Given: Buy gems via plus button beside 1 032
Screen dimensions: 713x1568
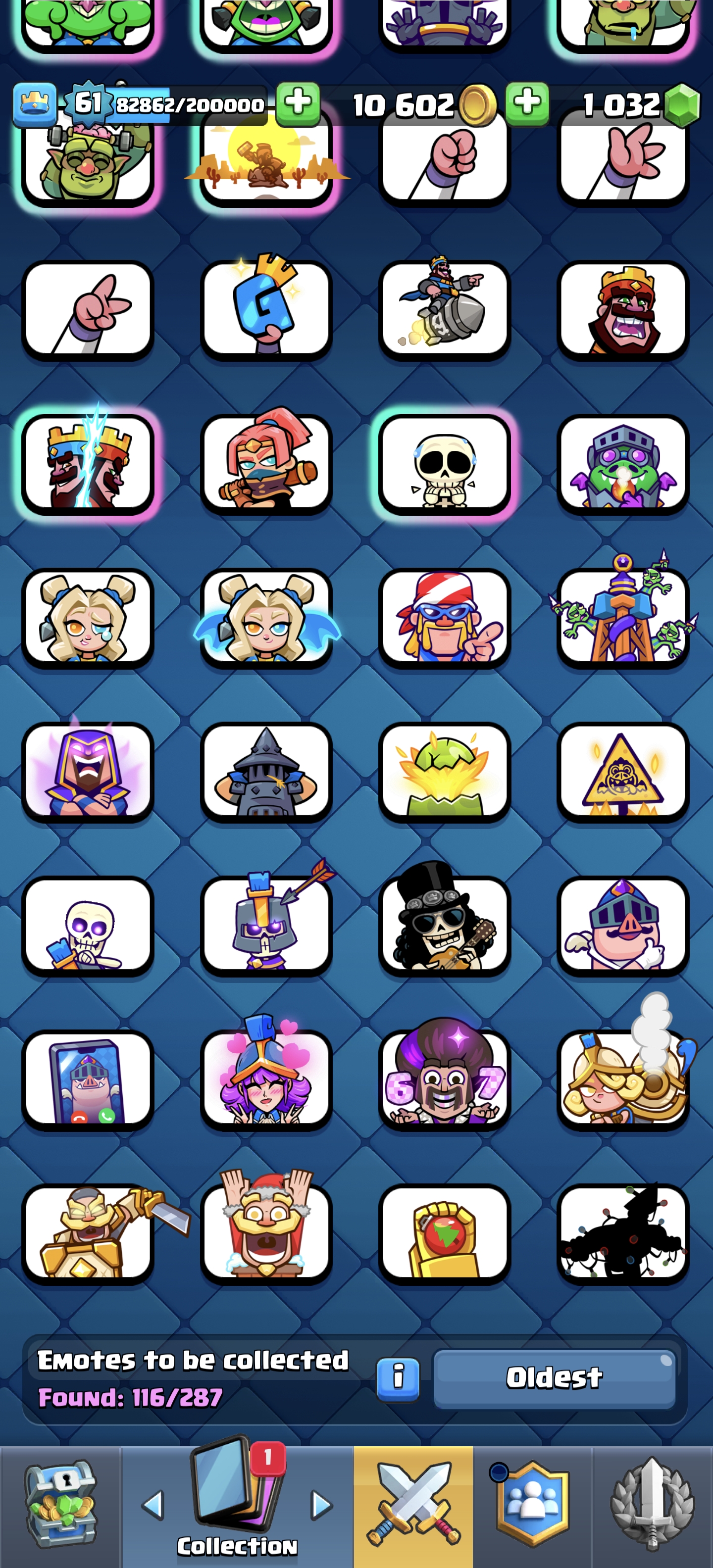Looking at the screenshot, I should click(x=527, y=104).
